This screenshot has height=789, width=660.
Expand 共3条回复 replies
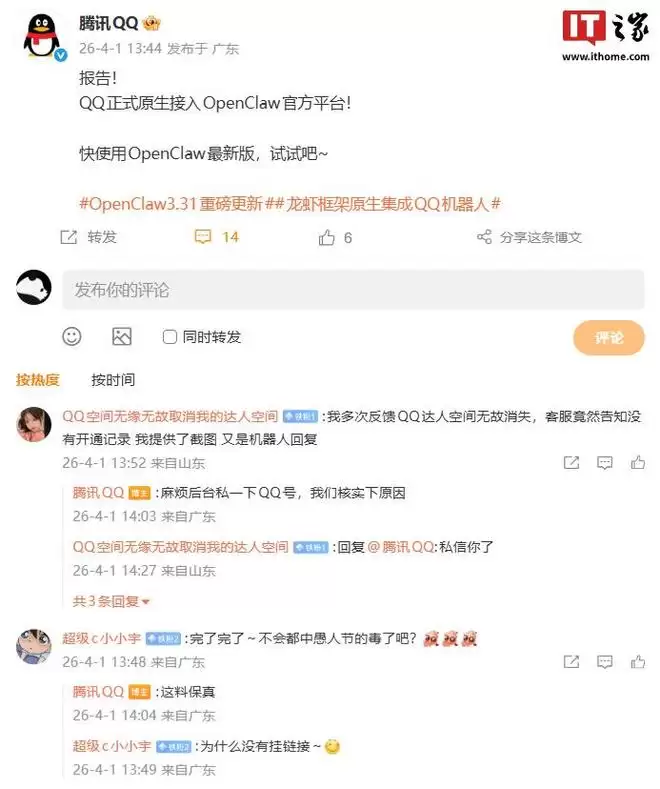[x=110, y=601]
